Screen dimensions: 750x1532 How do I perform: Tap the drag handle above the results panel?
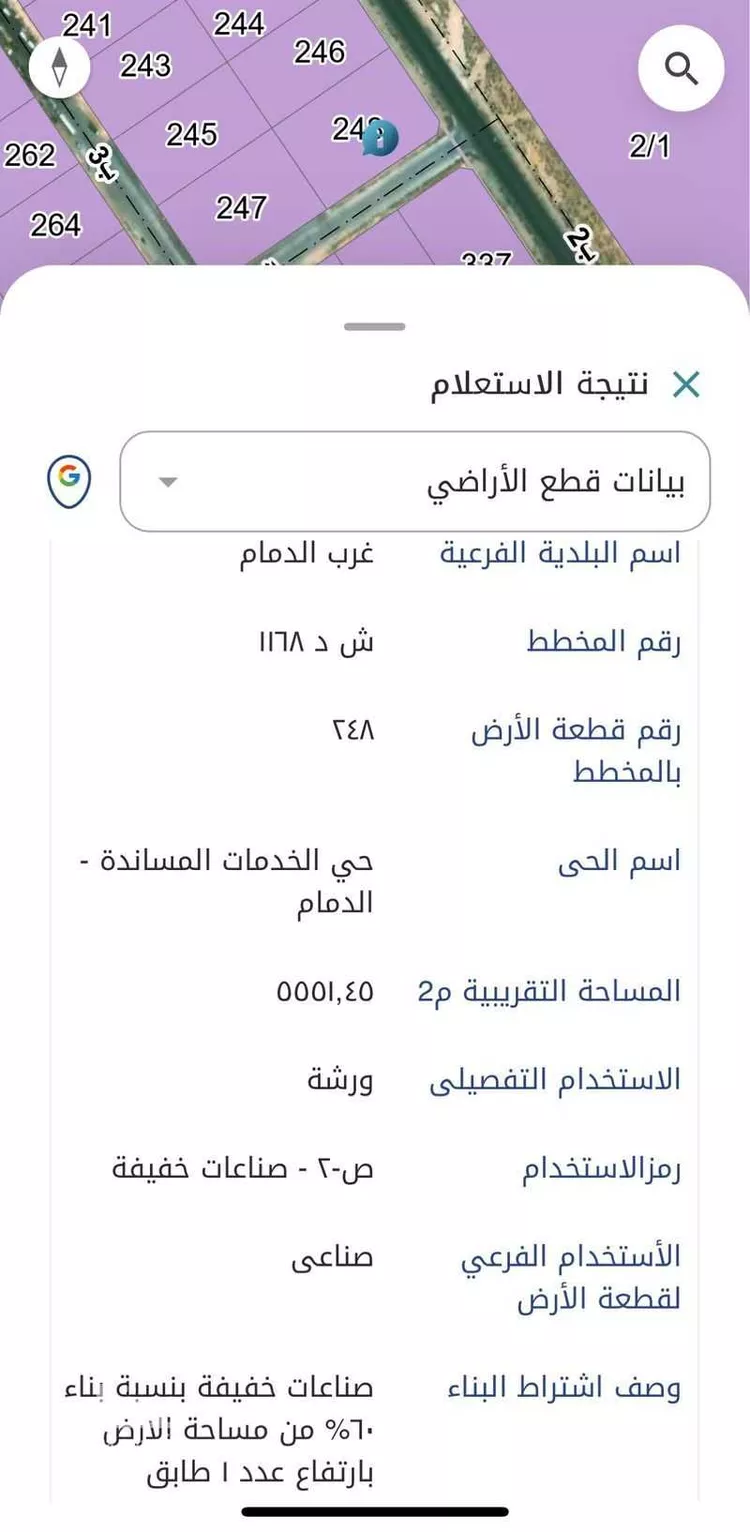[x=375, y=323]
